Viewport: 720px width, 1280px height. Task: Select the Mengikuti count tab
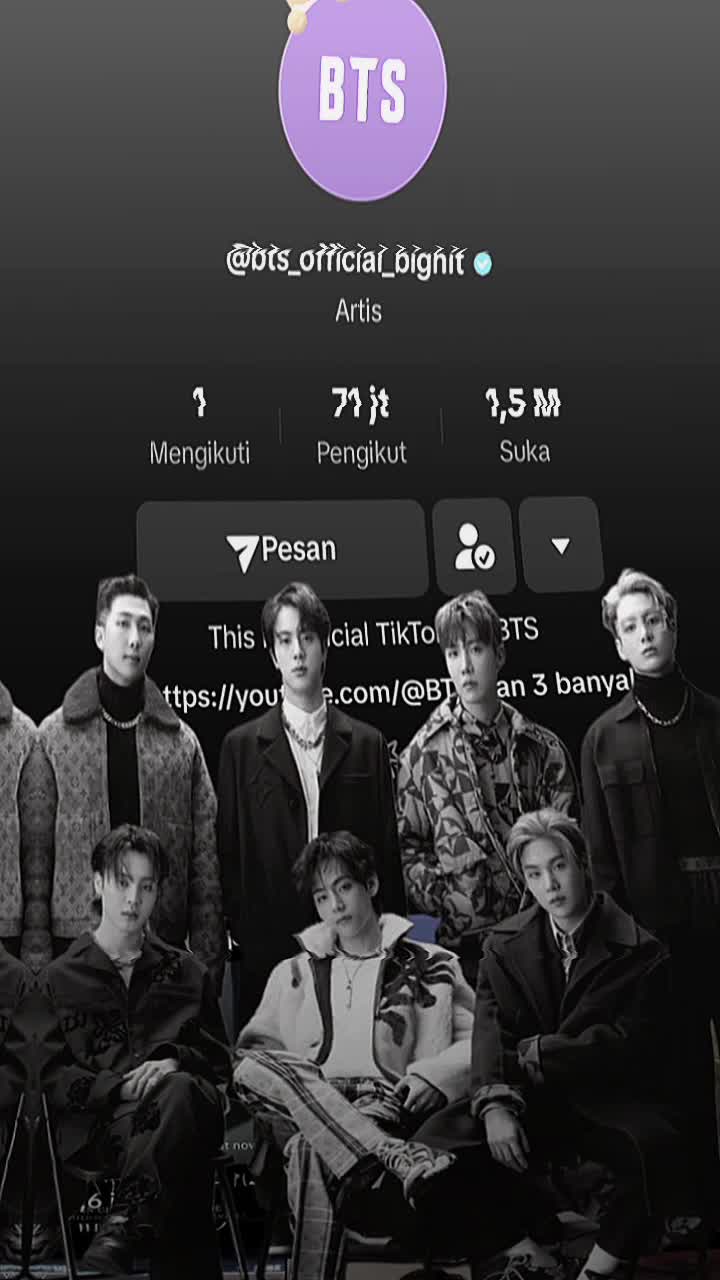coord(198,425)
